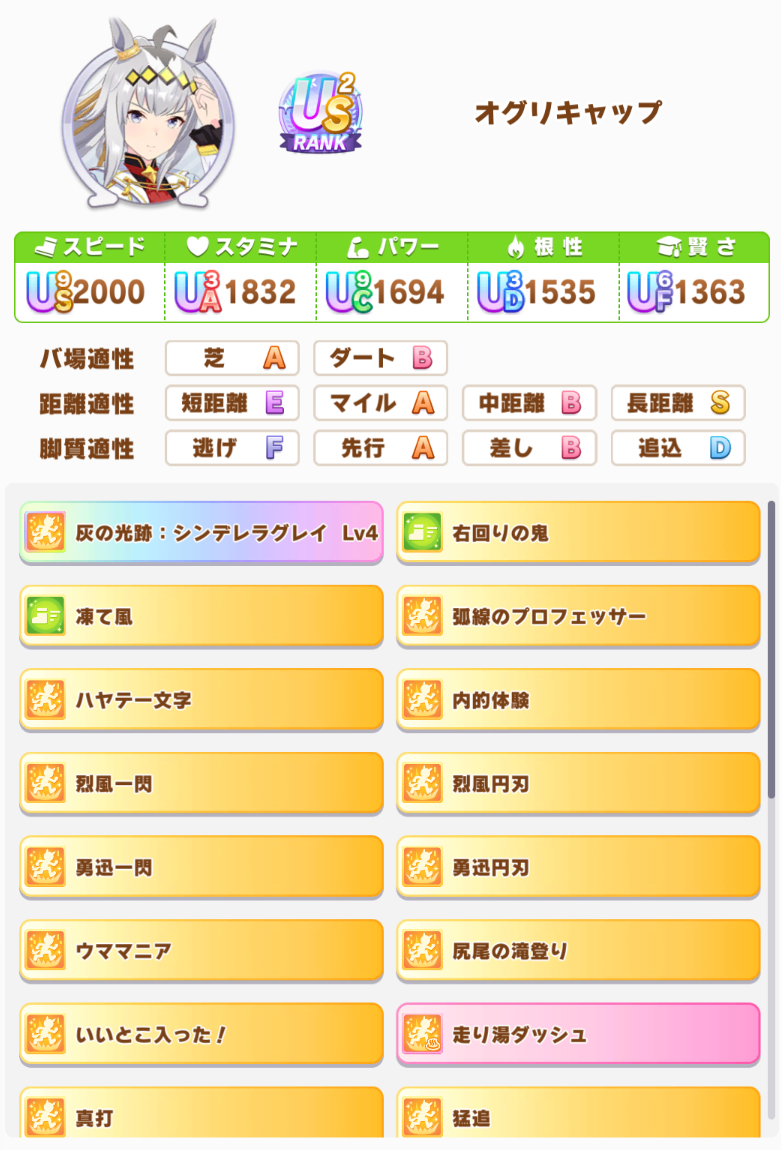The width and height of the screenshot is (781, 1150).
Task: Tap the 凍て風 skill entry
Action: click(201, 617)
